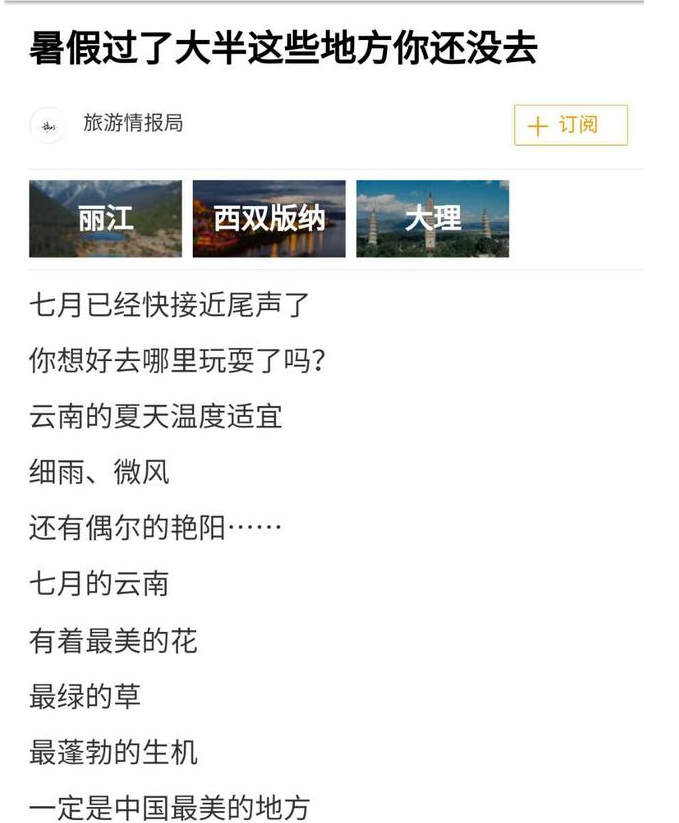Open the 旅游情报局 author profile
The width and height of the screenshot is (679, 823).
[132, 124]
